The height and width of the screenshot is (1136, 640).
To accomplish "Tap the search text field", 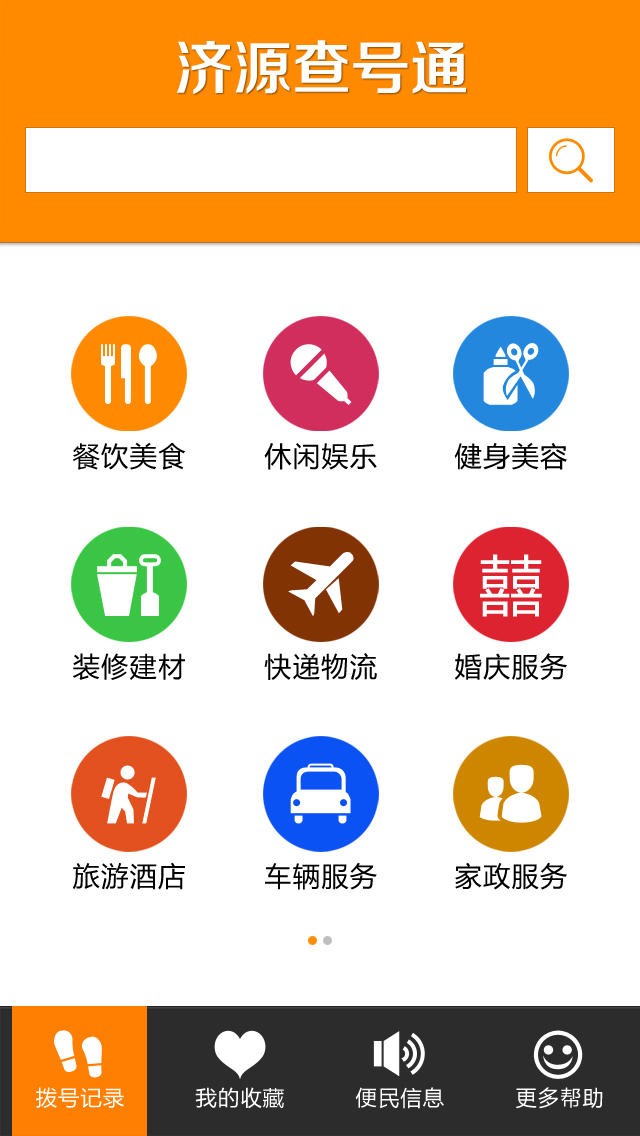I will point(270,160).
